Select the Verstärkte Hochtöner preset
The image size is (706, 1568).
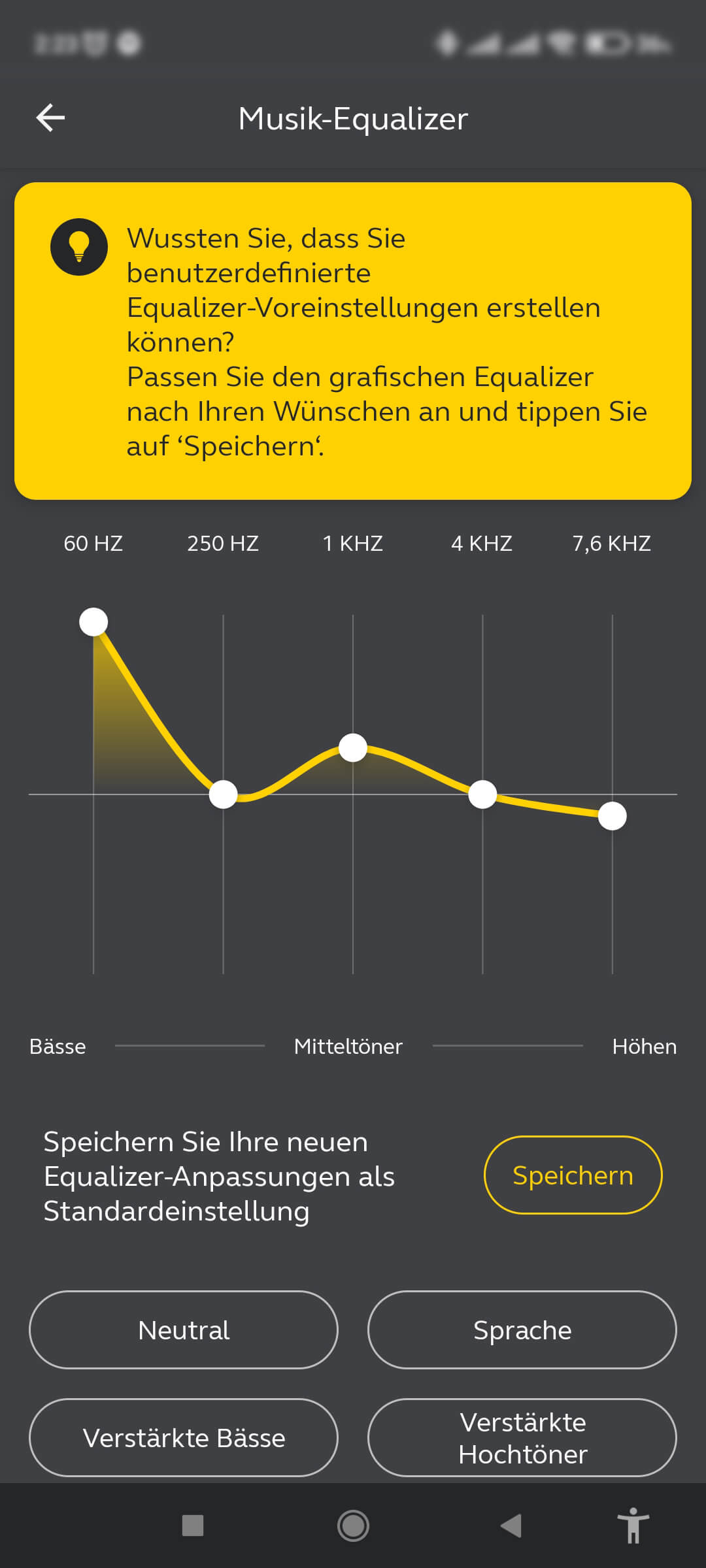(522, 1438)
